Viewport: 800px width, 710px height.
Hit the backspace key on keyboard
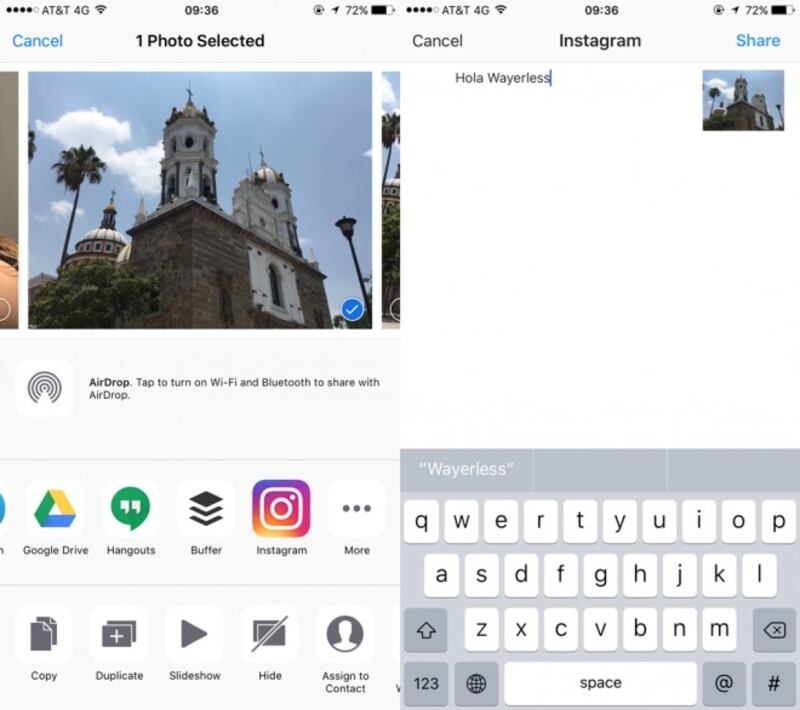click(x=773, y=630)
